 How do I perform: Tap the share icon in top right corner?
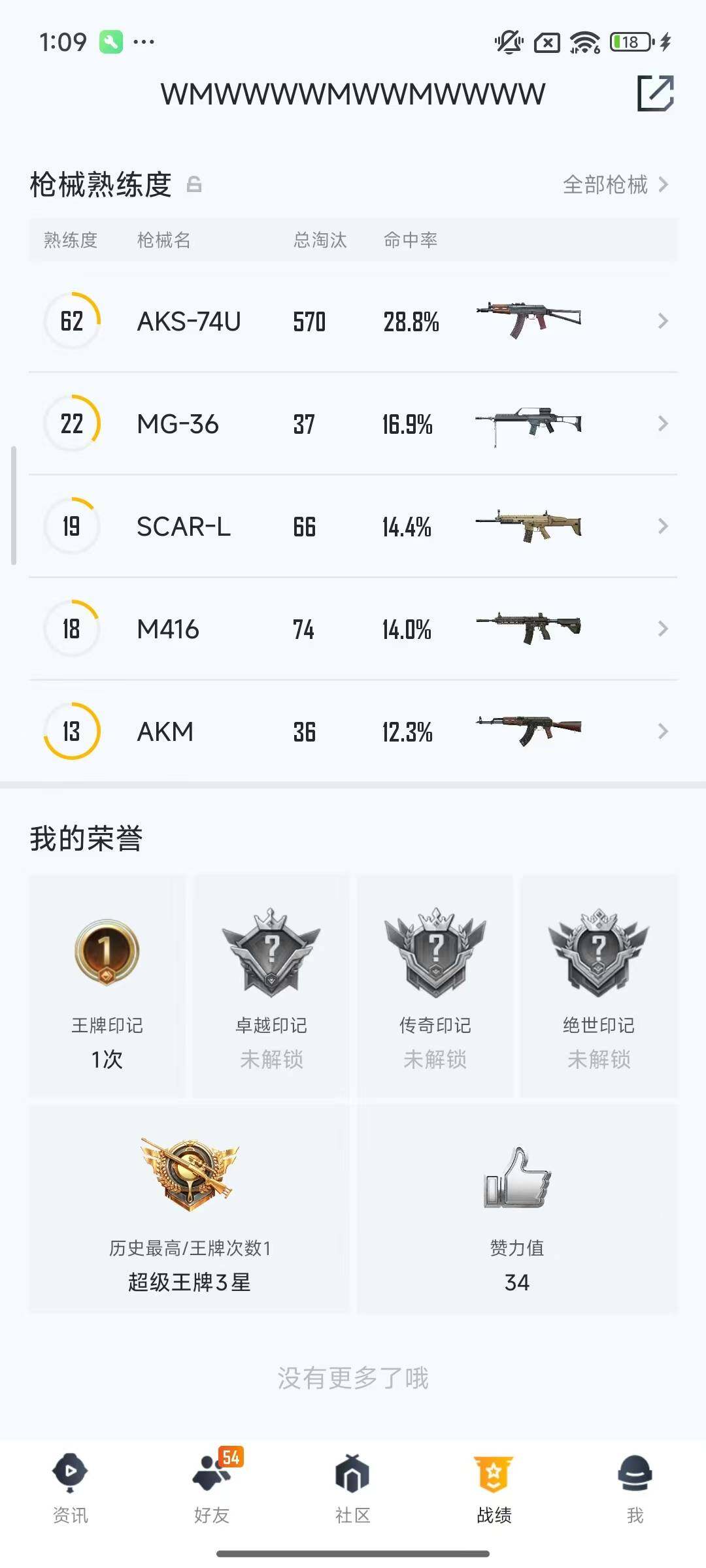657,93
